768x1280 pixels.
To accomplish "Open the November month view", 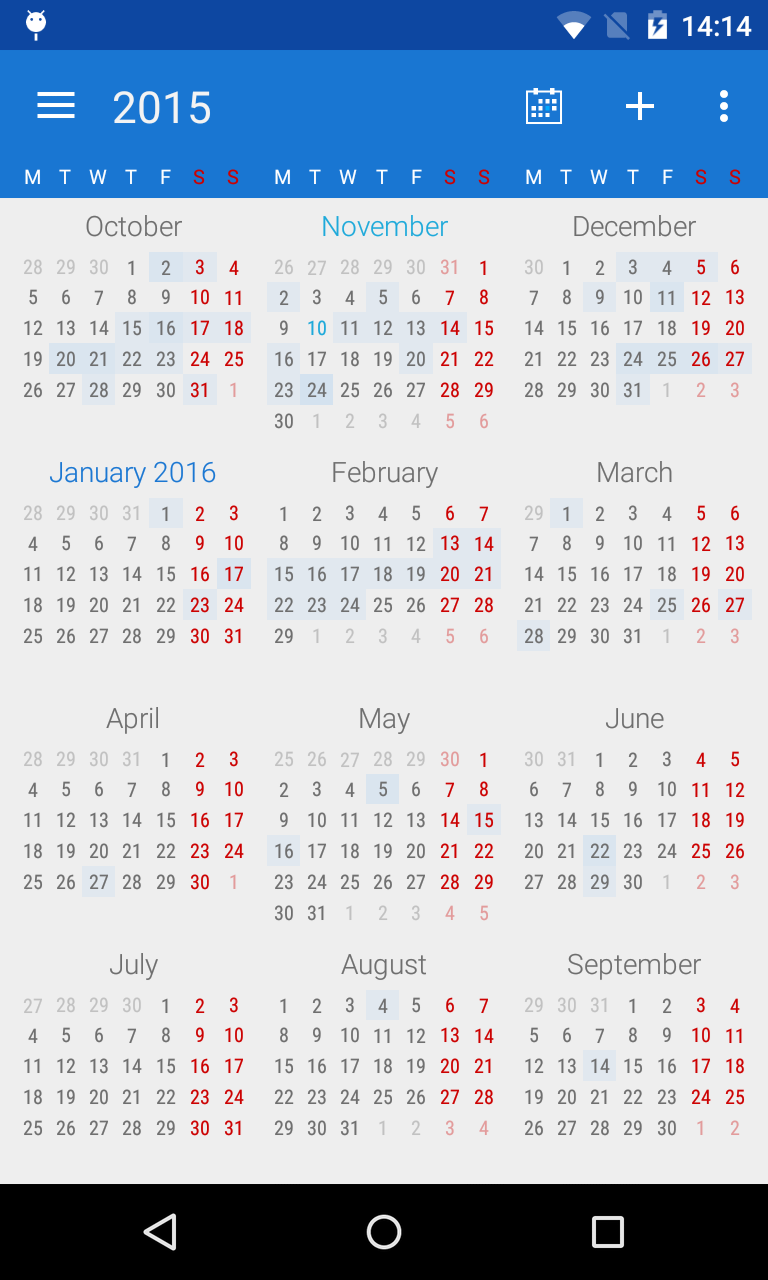I will click(x=384, y=227).
